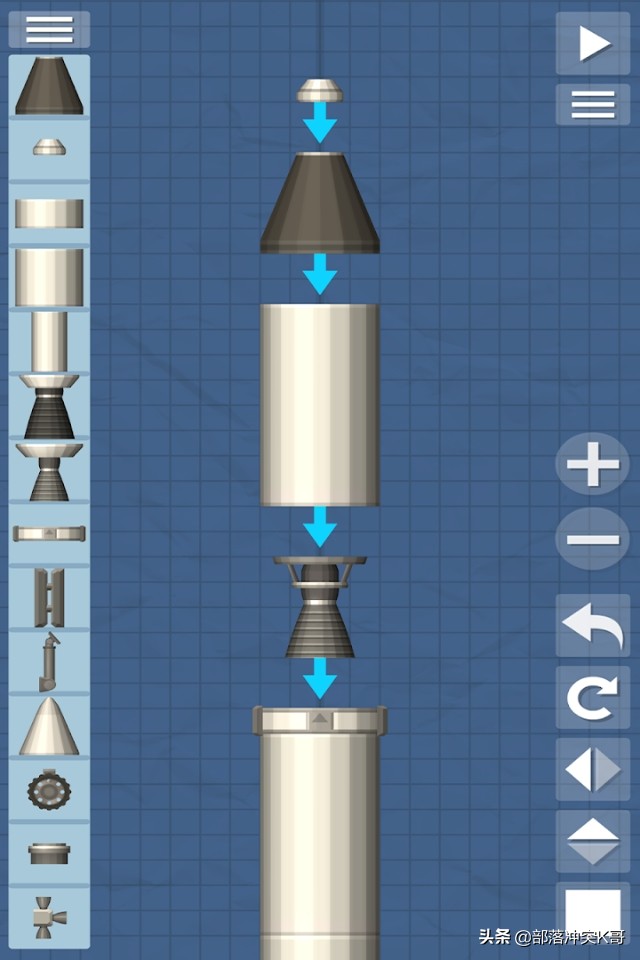Pick the small parachute cap part
The width and height of the screenshot is (640, 960).
tap(49, 148)
